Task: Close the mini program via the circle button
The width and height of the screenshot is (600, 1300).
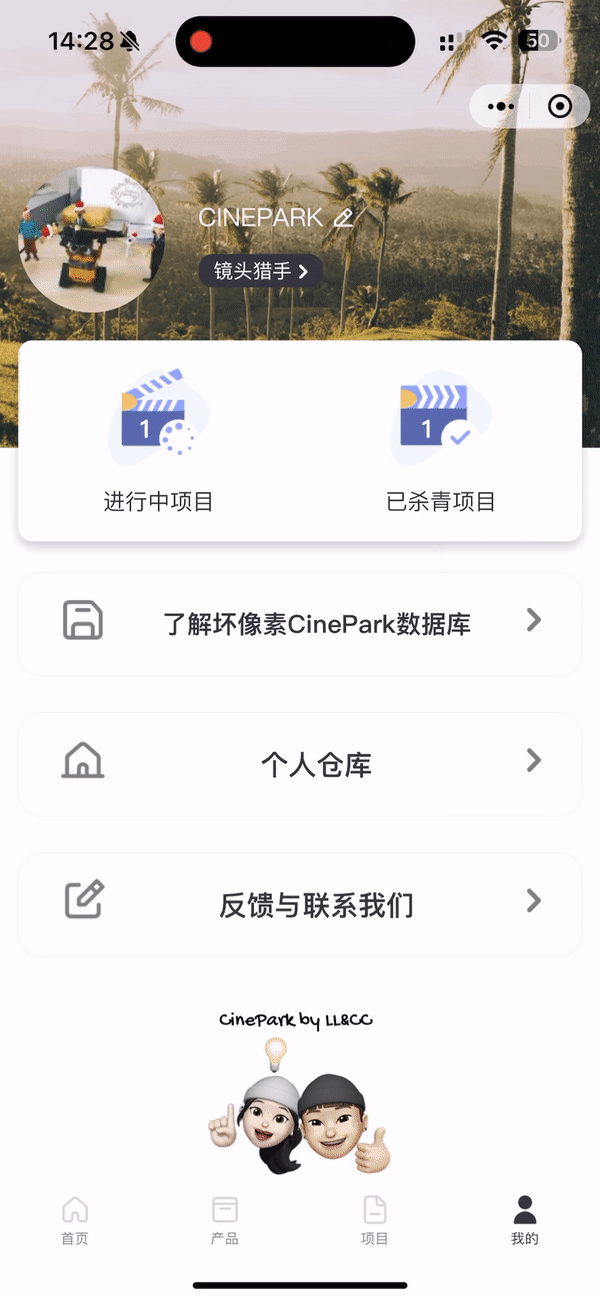Action: tap(560, 106)
